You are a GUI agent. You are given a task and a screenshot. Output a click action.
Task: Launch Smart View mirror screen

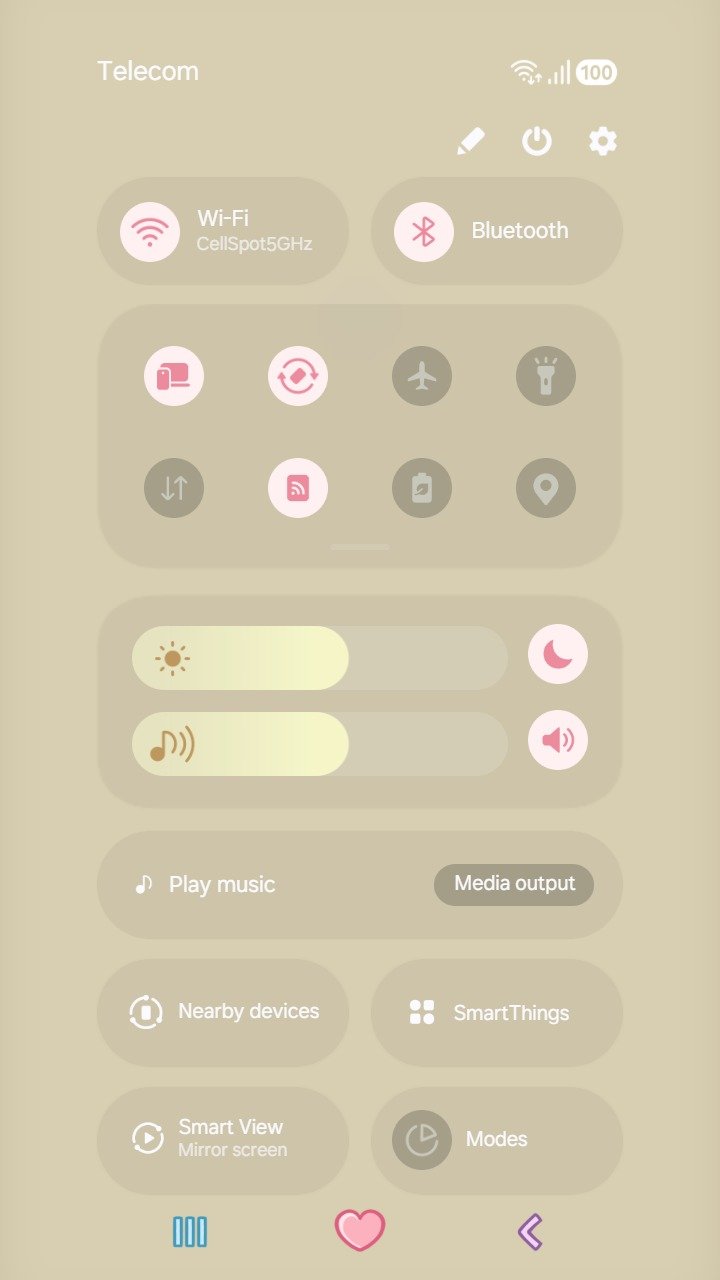[x=223, y=1140]
